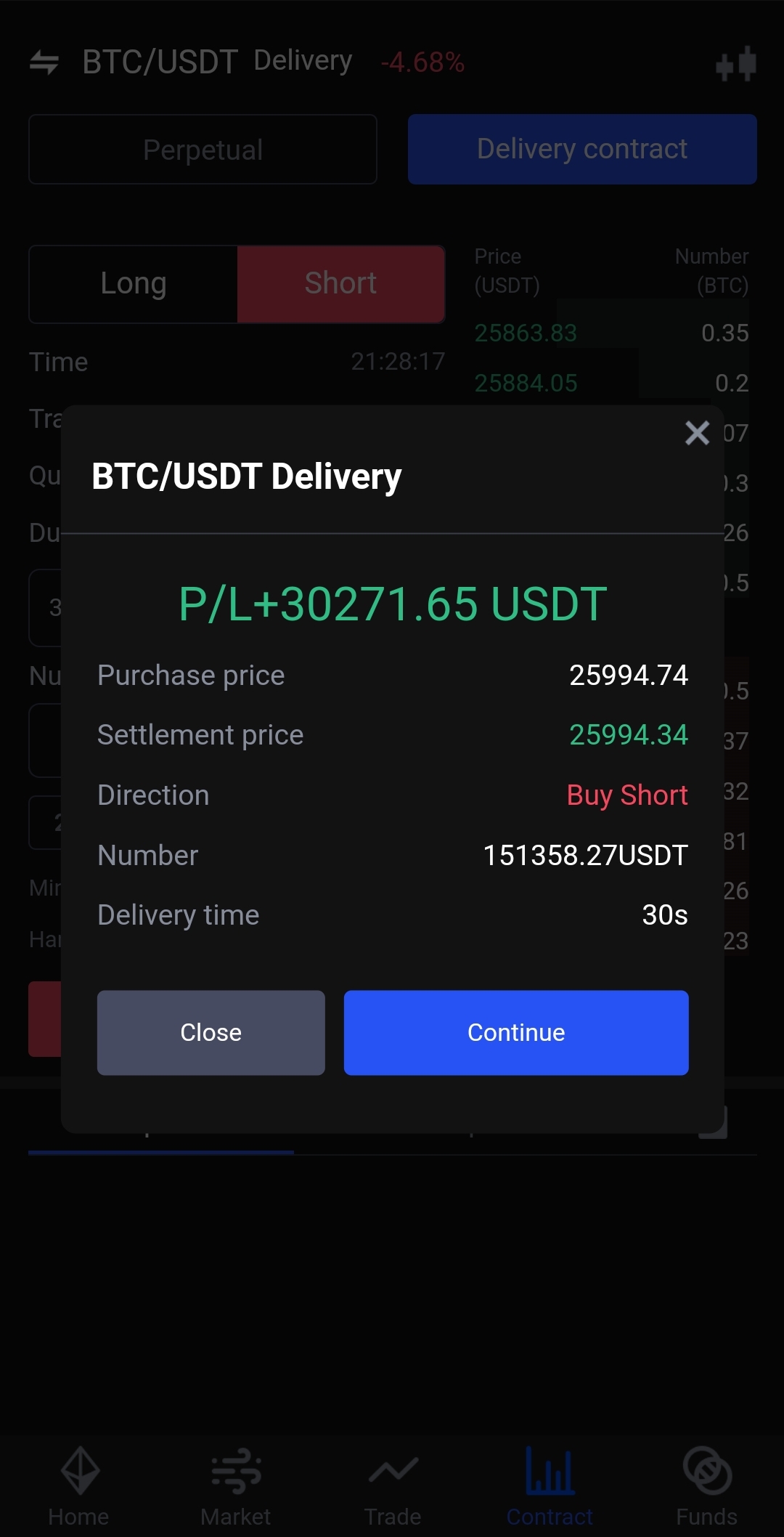Choose the Short direction
This screenshot has height=1537, width=784.
(340, 284)
